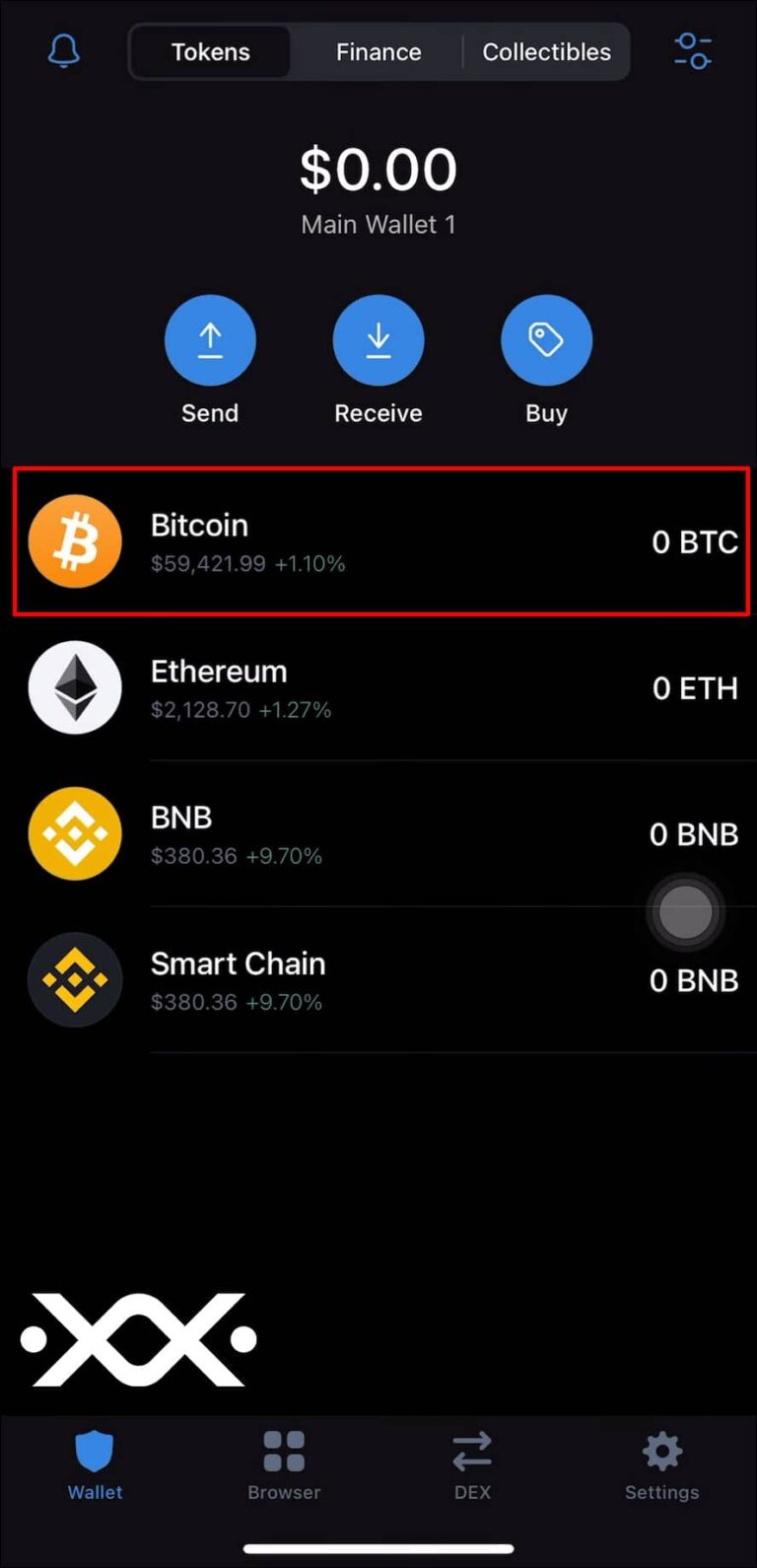This screenshot has height=1568, width=757.
Task: Open the Smart Chain token row
Action: (x=379, y=980)
